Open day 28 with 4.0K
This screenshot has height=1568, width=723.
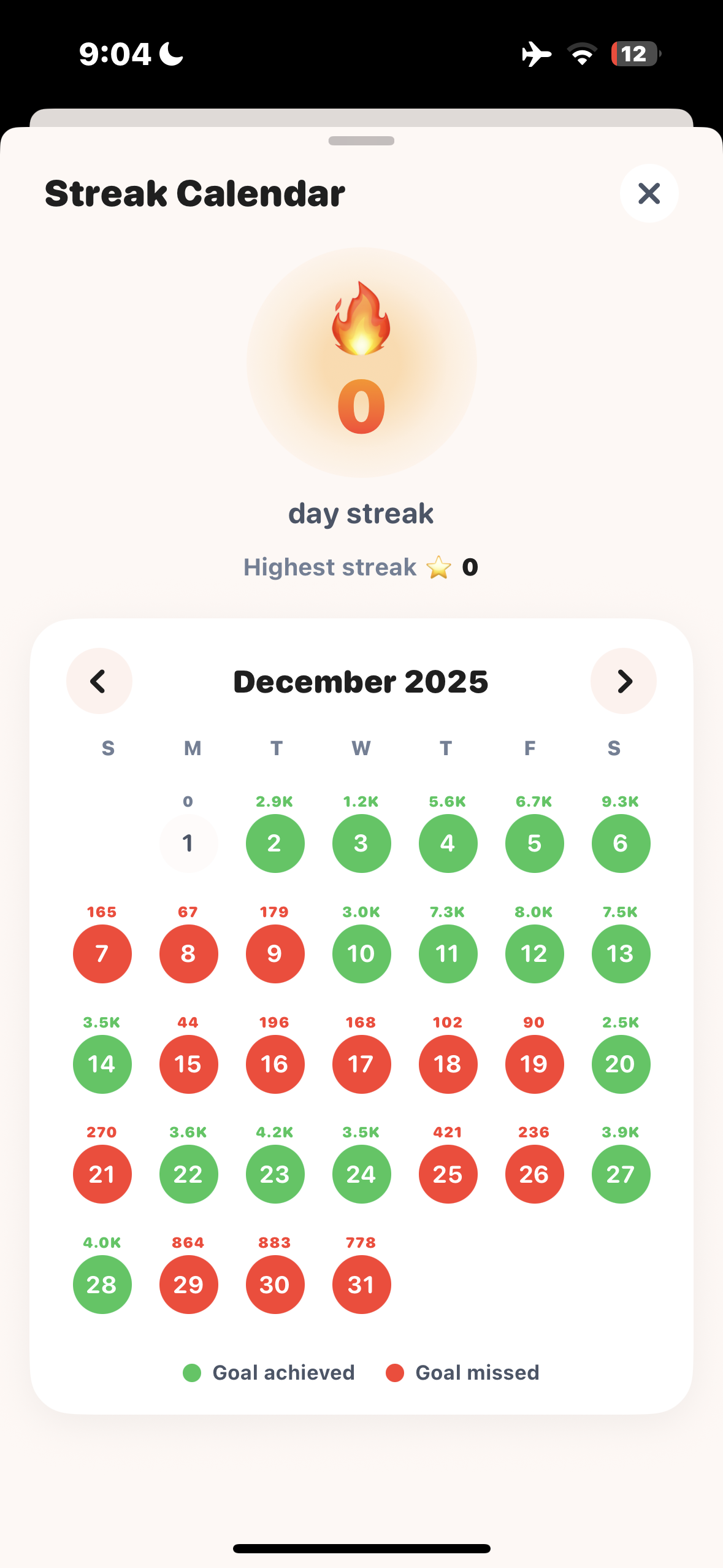(102, 1285)
